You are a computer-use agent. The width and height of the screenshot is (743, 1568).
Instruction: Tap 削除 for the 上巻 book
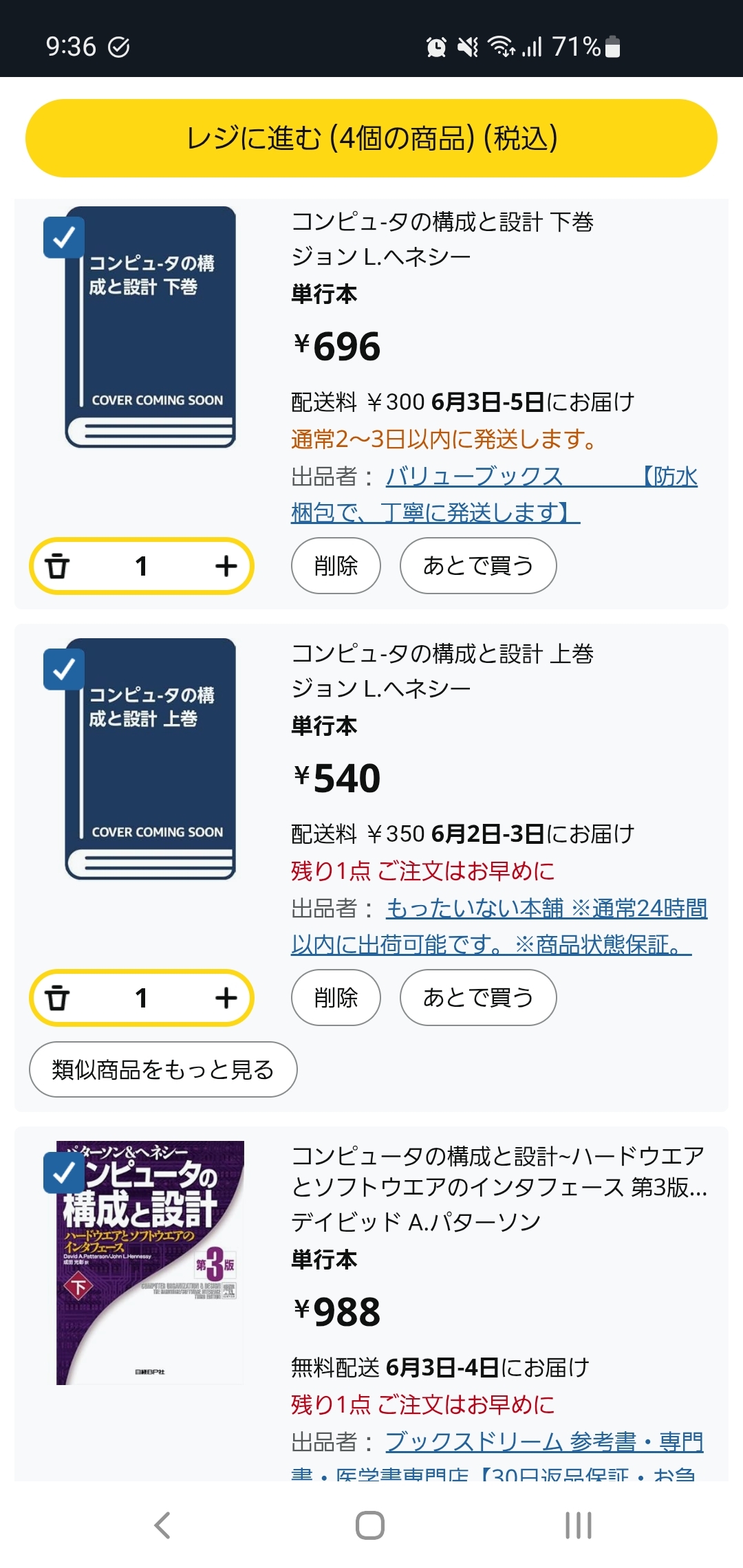[x=336, y=997]
